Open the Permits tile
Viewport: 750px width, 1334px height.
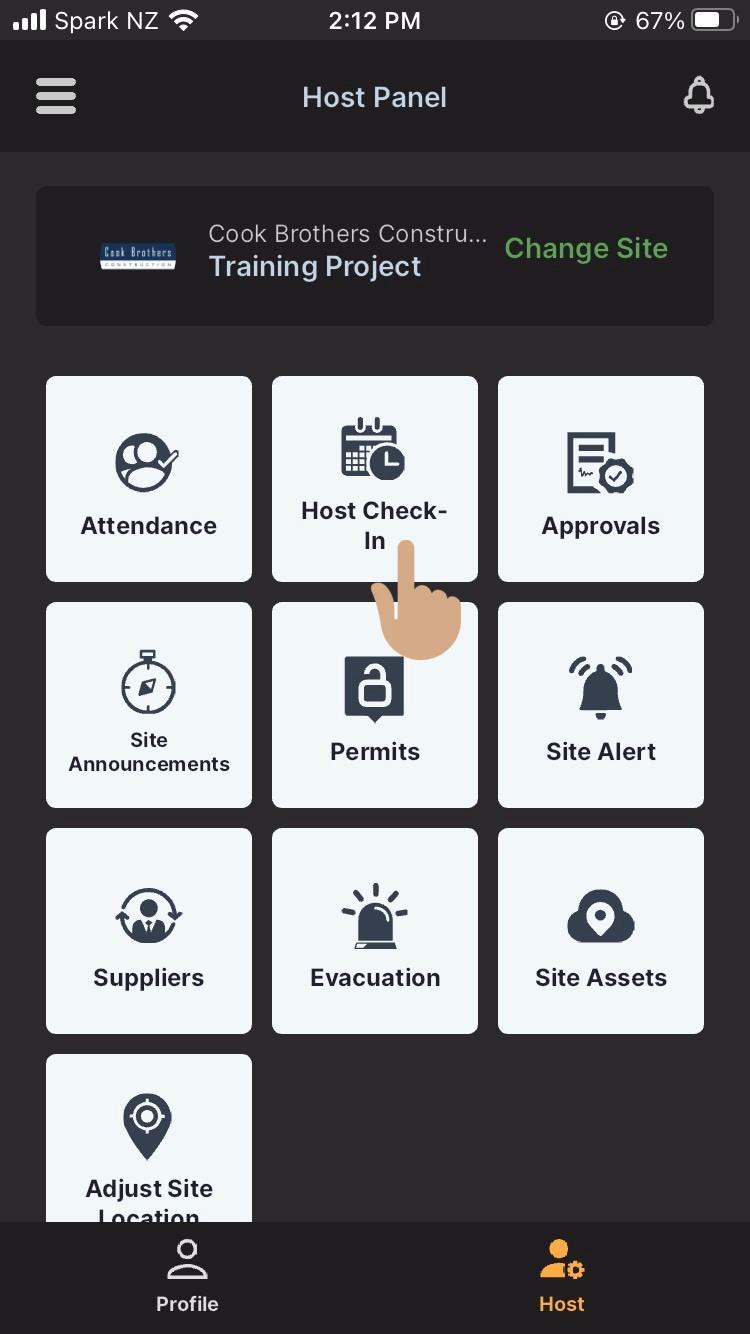(x=375, y=705)
